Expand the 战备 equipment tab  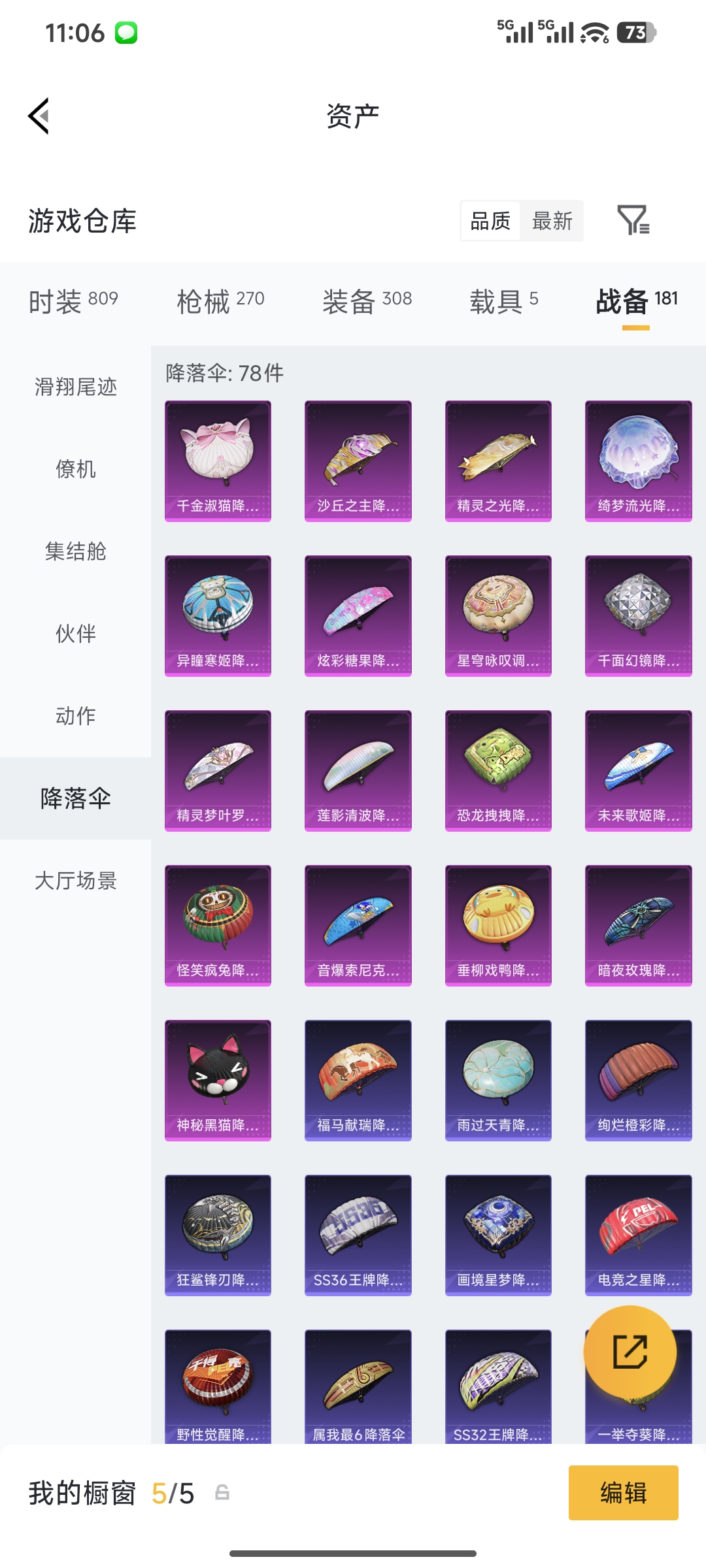click(623, 299)
